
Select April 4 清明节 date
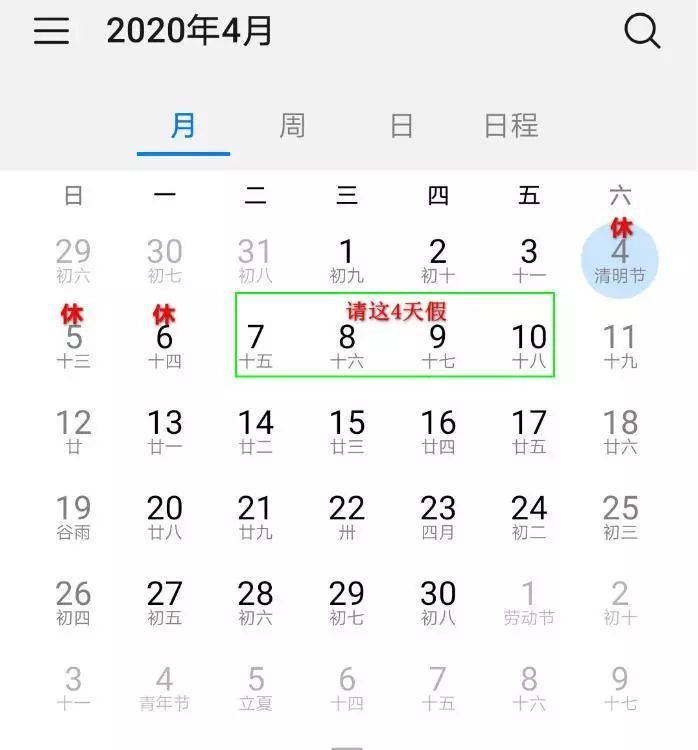point(619,259)
